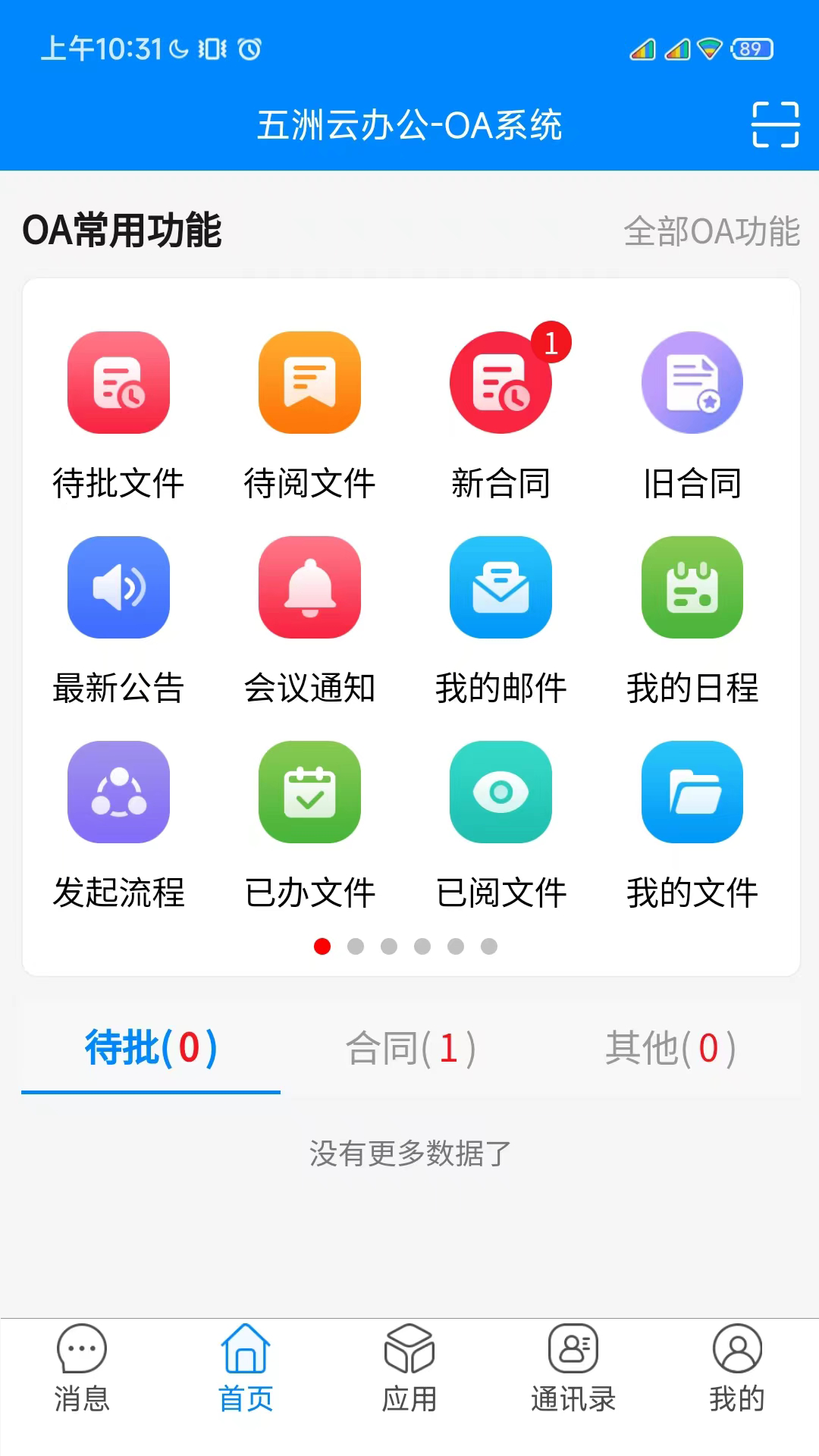Image resolution: width=819 pixels, height=1456 pixels.
Task: Open the scan icon in header
Action: pyautogui.click(x=775, y=124)
